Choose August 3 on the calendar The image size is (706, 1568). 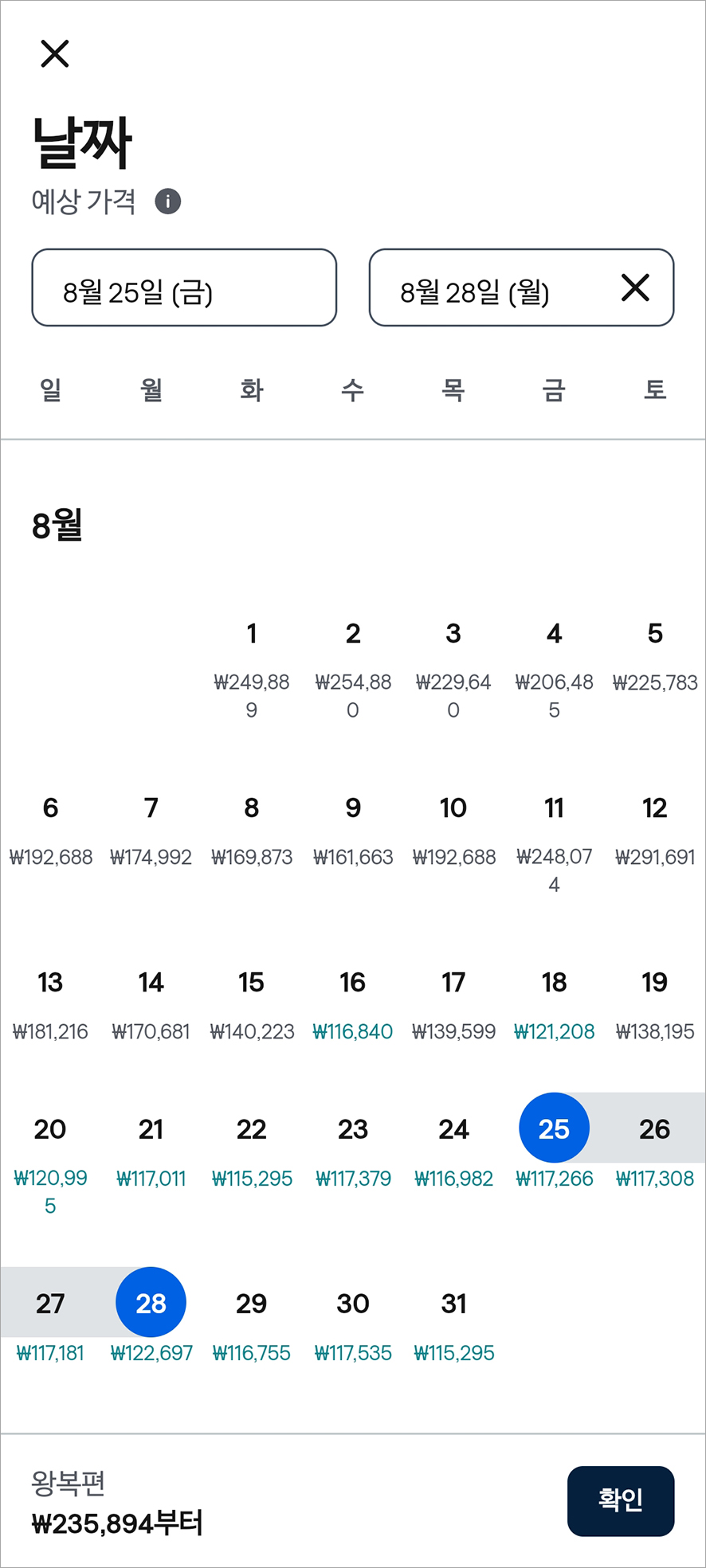pos(453,669)
